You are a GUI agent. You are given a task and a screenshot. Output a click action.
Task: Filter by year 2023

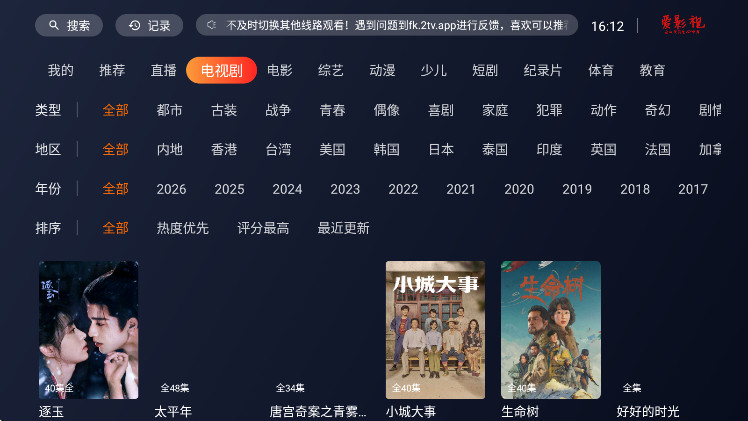(345, 189)
